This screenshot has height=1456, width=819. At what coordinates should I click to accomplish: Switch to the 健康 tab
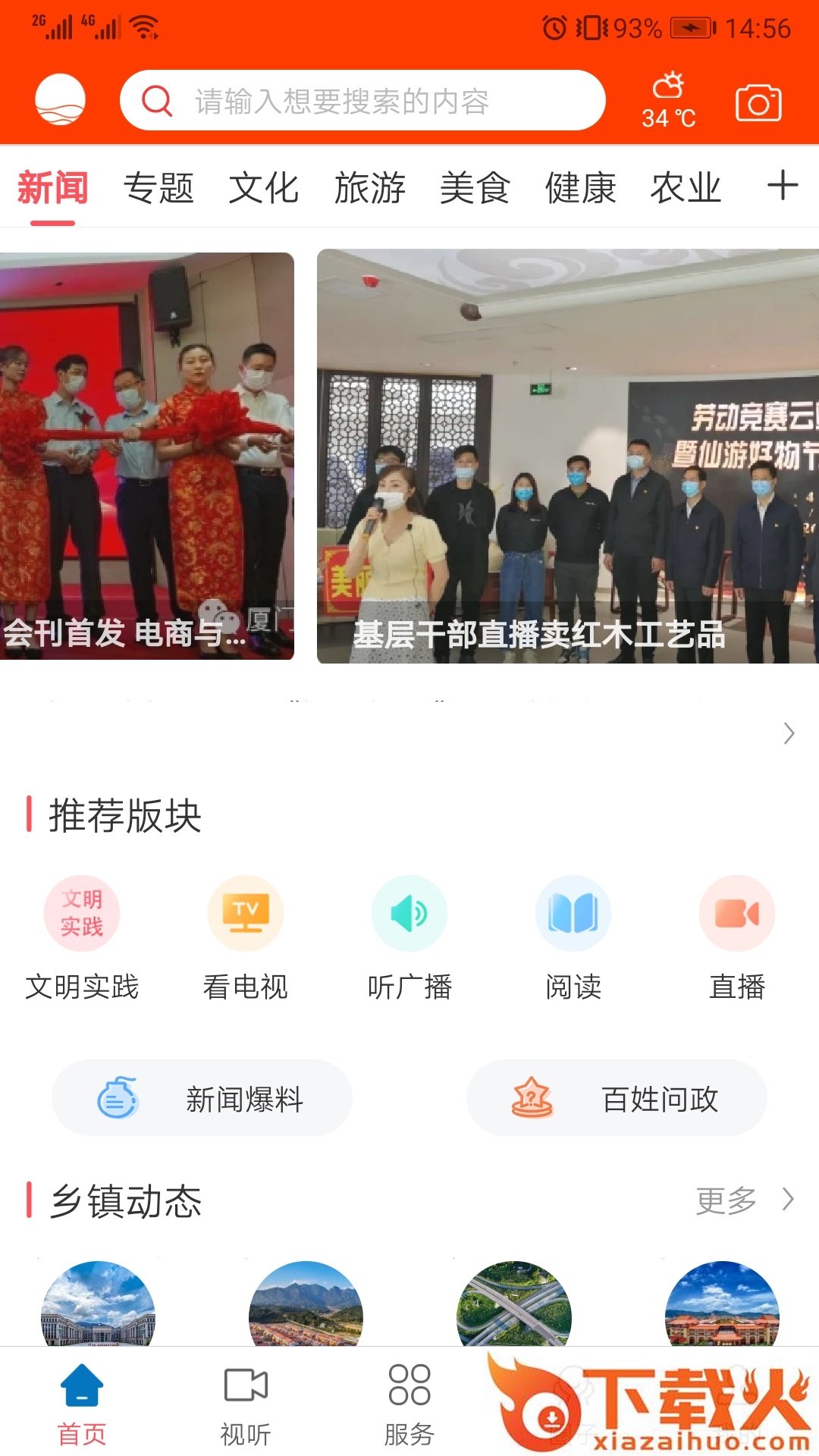point(580,188)
